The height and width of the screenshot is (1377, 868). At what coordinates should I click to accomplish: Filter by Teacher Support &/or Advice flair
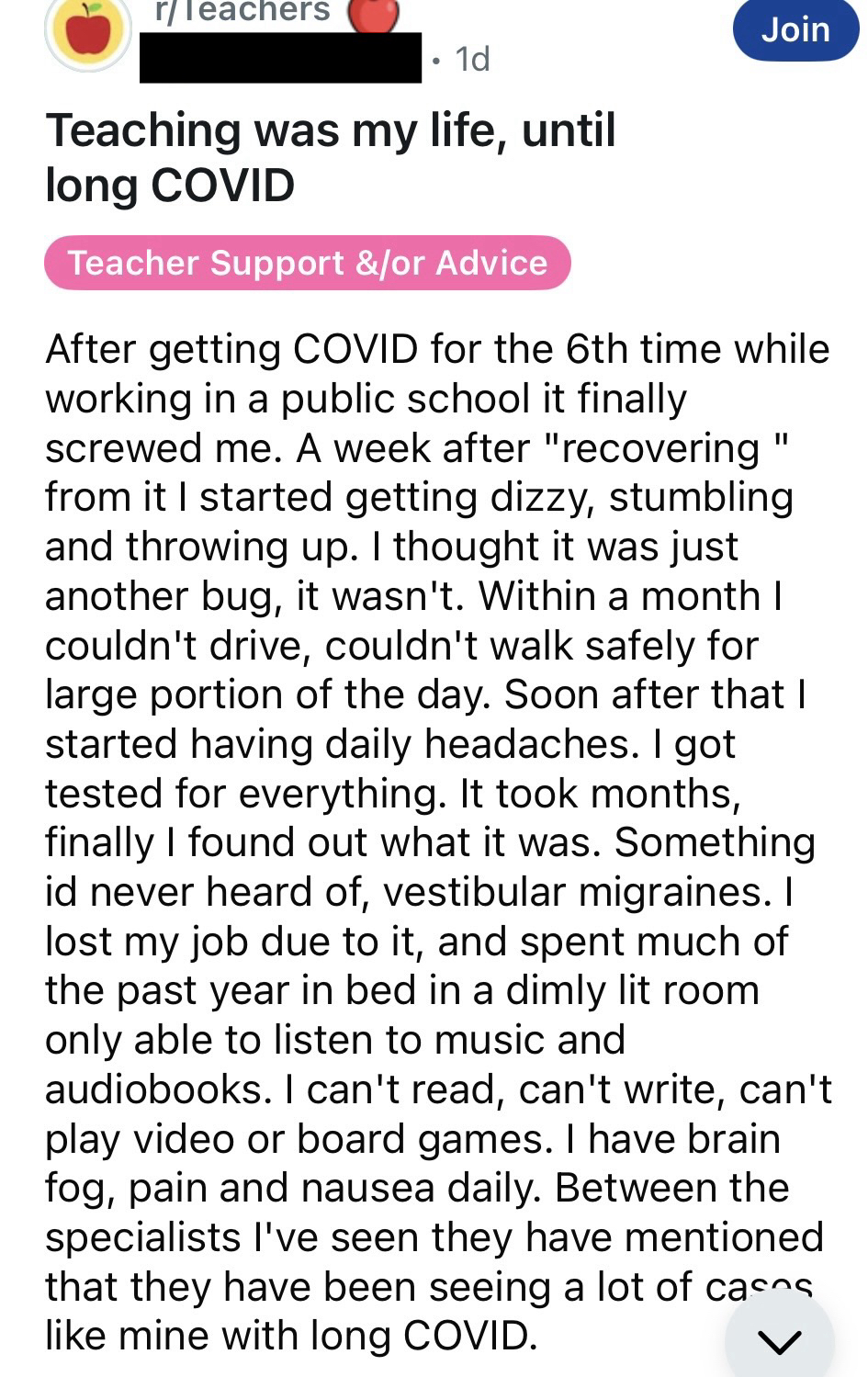(308, 263)
